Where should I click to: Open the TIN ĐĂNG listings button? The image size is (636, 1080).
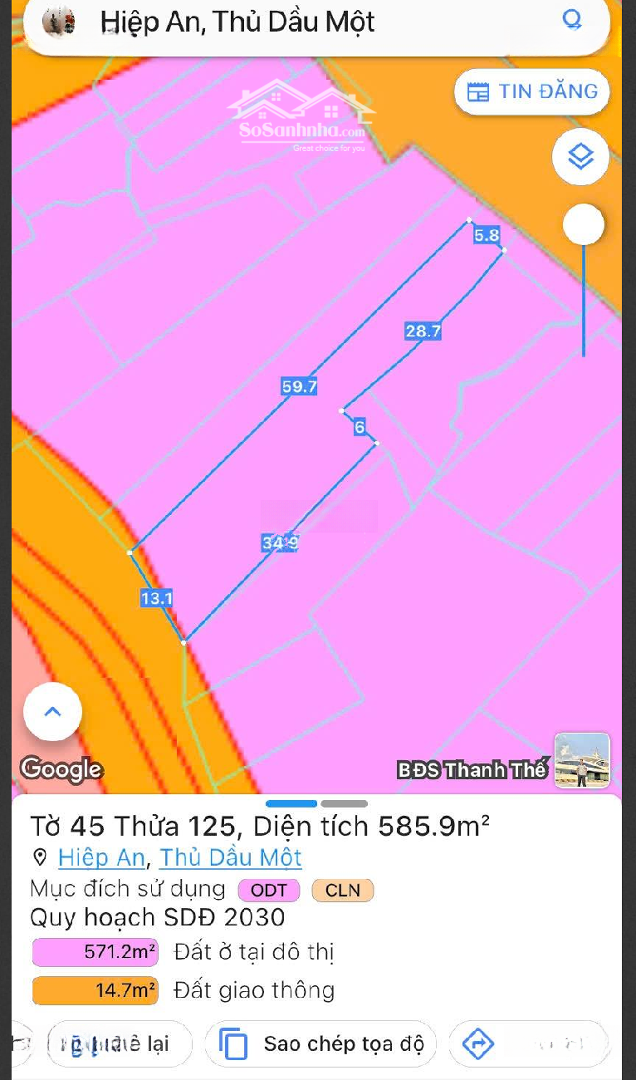[532, 92]
